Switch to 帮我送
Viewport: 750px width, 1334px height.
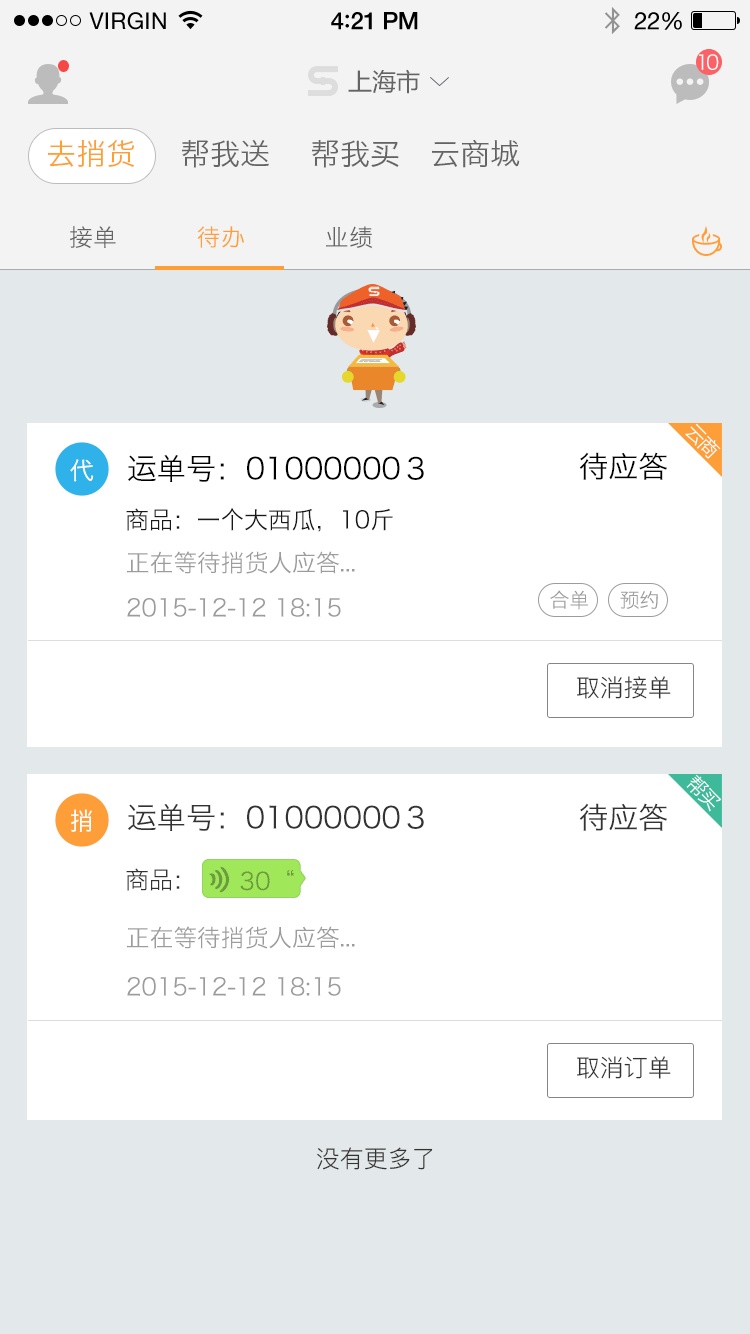point(226,155)
